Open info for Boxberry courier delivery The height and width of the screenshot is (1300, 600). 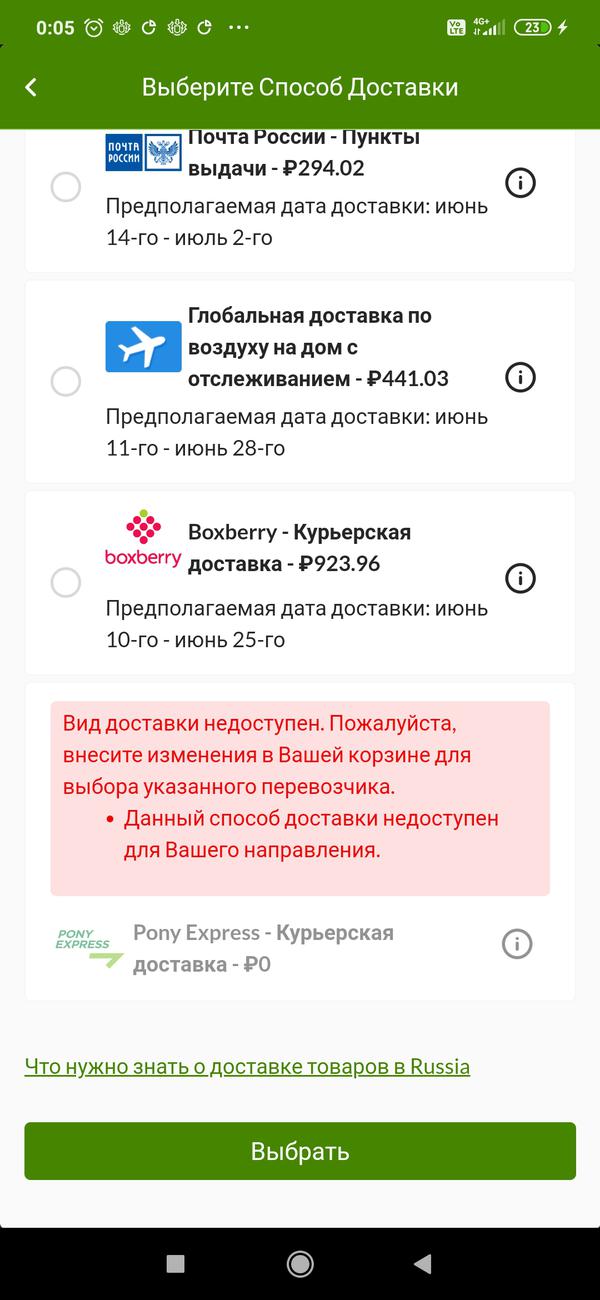(520, 578)
